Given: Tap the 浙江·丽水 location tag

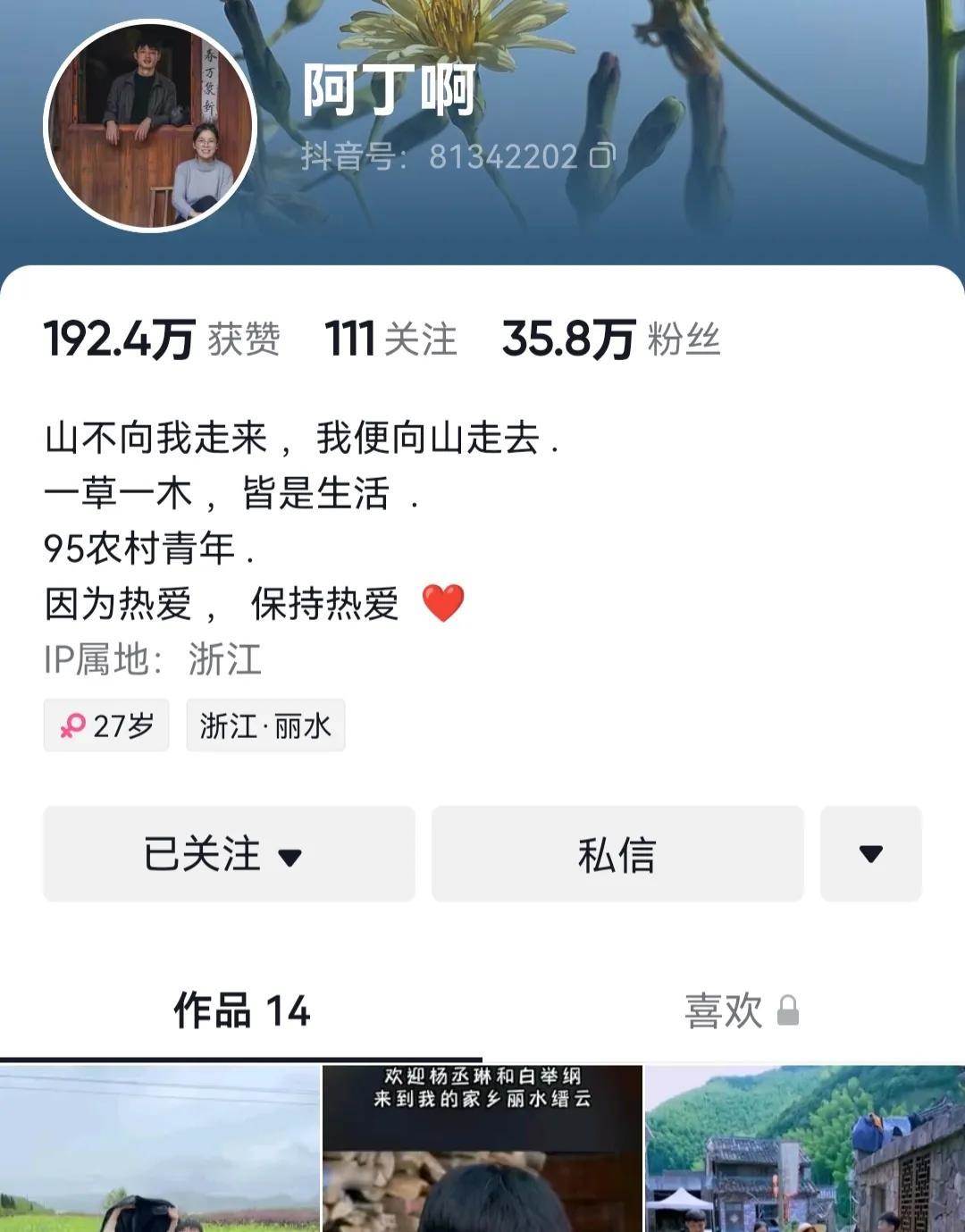Looking at the screenshot, I should tap(265, 725).
